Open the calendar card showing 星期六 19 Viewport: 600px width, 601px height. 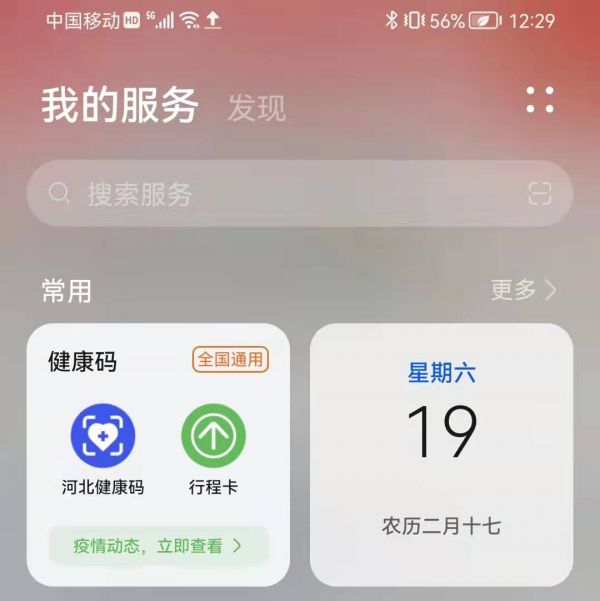click(441, 454)
